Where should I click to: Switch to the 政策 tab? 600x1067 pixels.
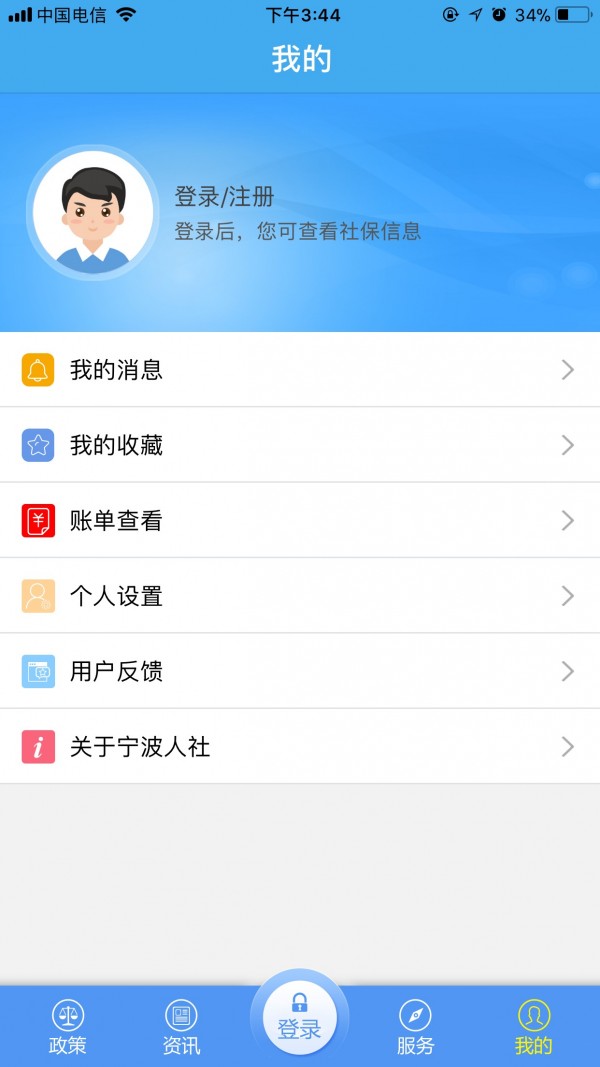coord(68,1027)
